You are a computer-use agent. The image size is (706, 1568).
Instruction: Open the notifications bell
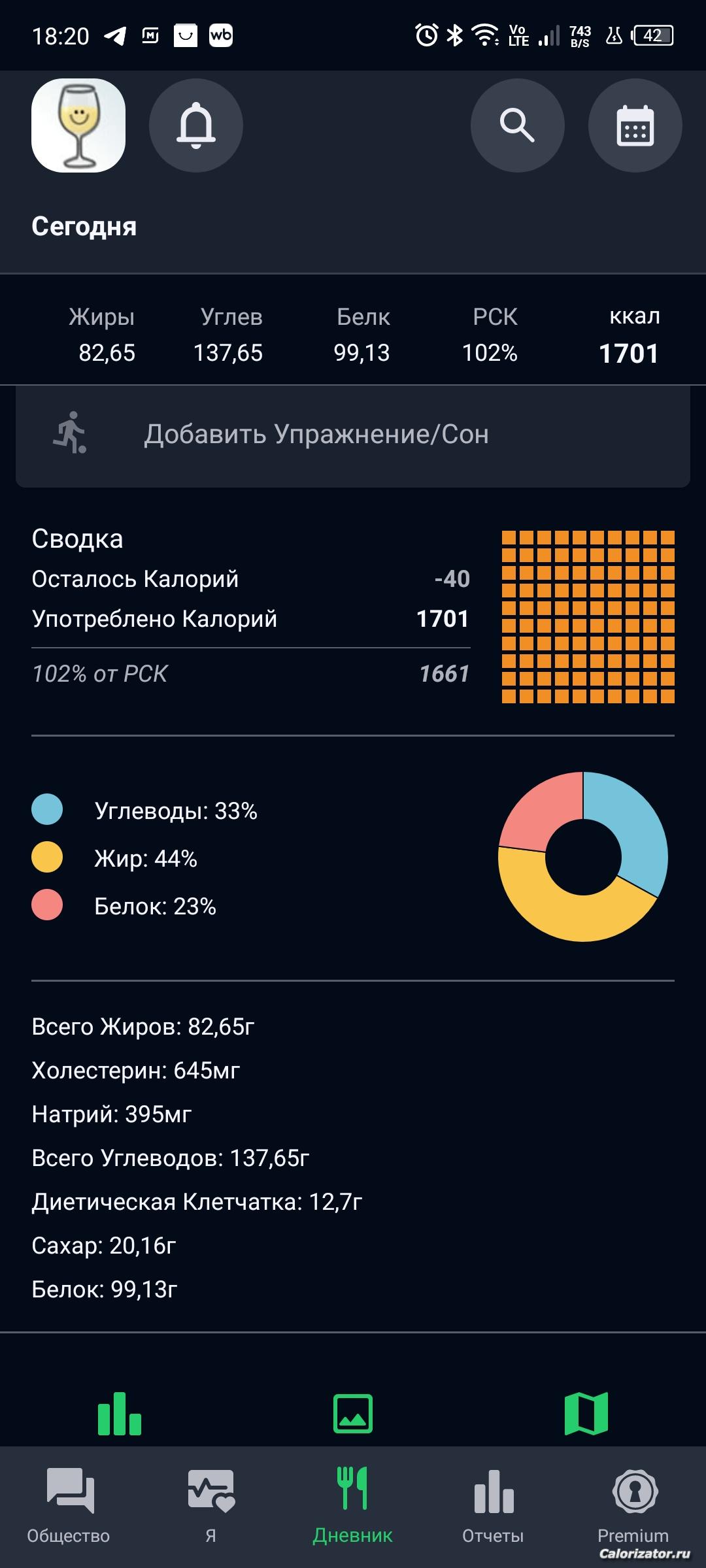(196, 125)
